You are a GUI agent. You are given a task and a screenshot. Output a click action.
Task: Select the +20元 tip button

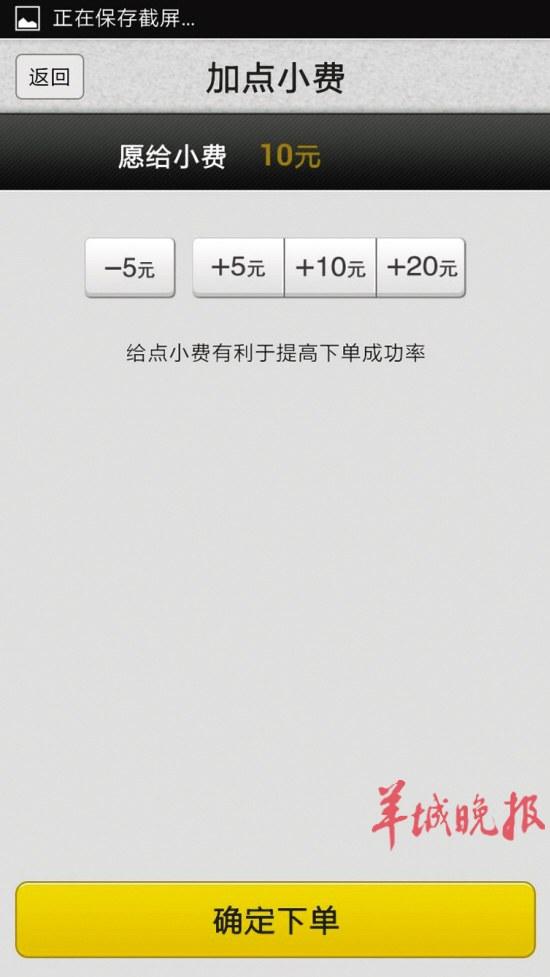[x=421, y=268]
